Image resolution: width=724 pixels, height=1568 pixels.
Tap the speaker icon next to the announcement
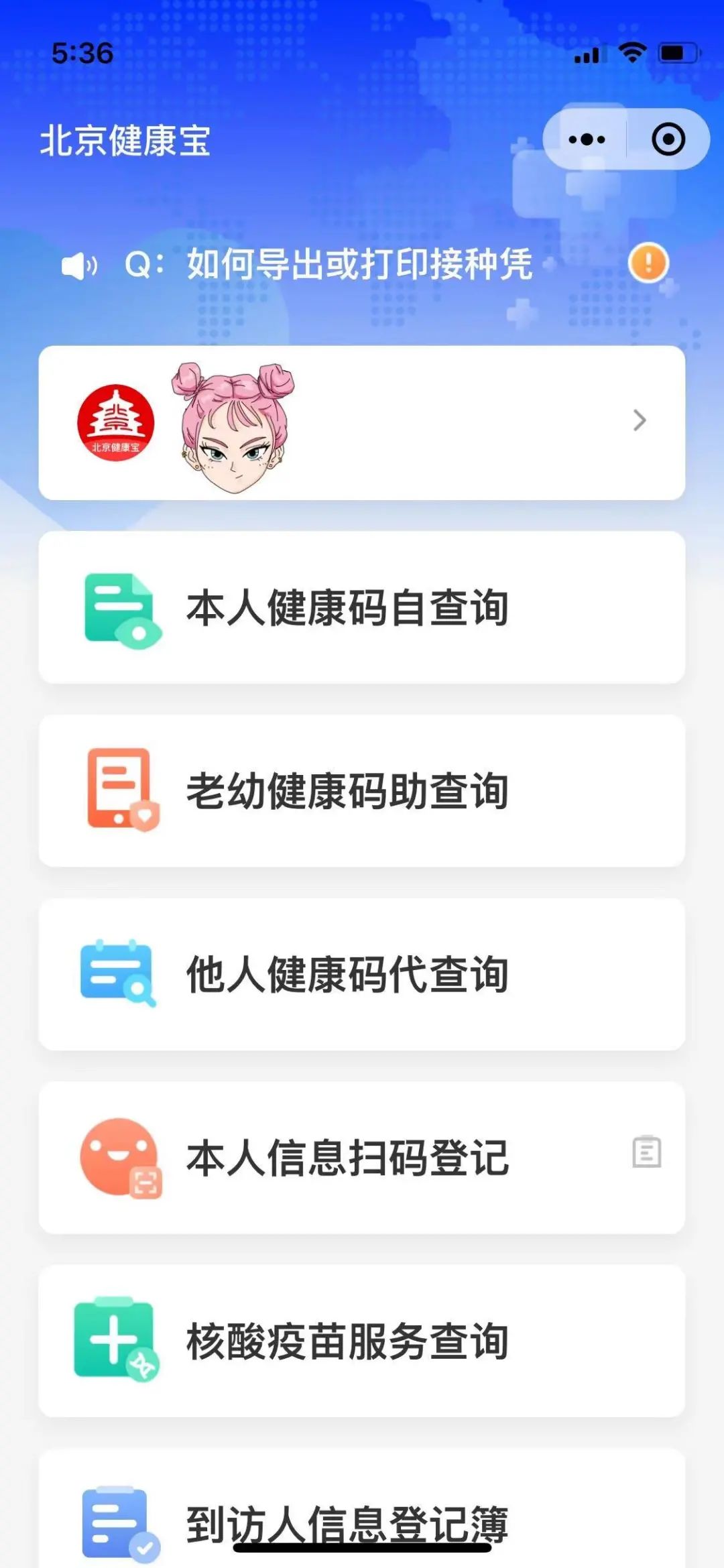pyautogui.click(x=80, y=264)
